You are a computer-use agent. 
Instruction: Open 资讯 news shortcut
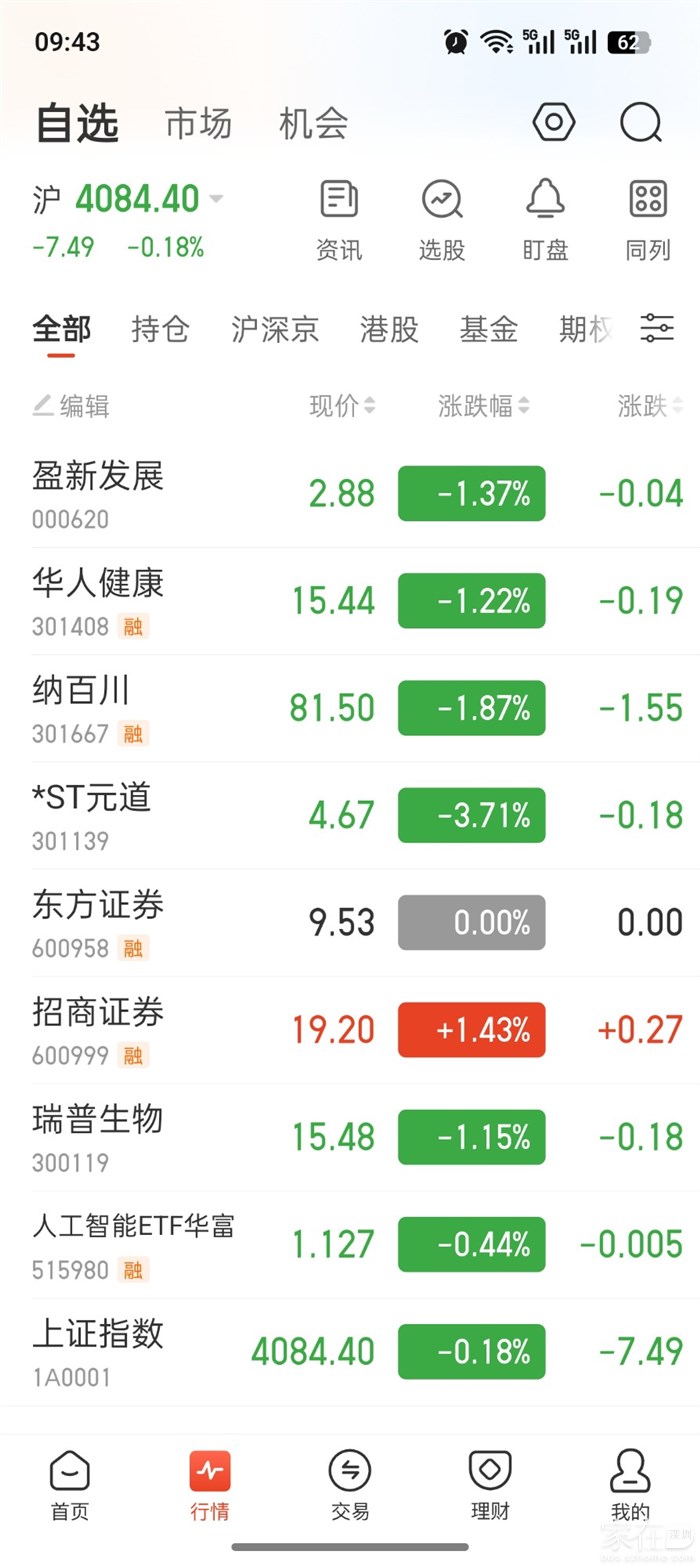point(339,220)
